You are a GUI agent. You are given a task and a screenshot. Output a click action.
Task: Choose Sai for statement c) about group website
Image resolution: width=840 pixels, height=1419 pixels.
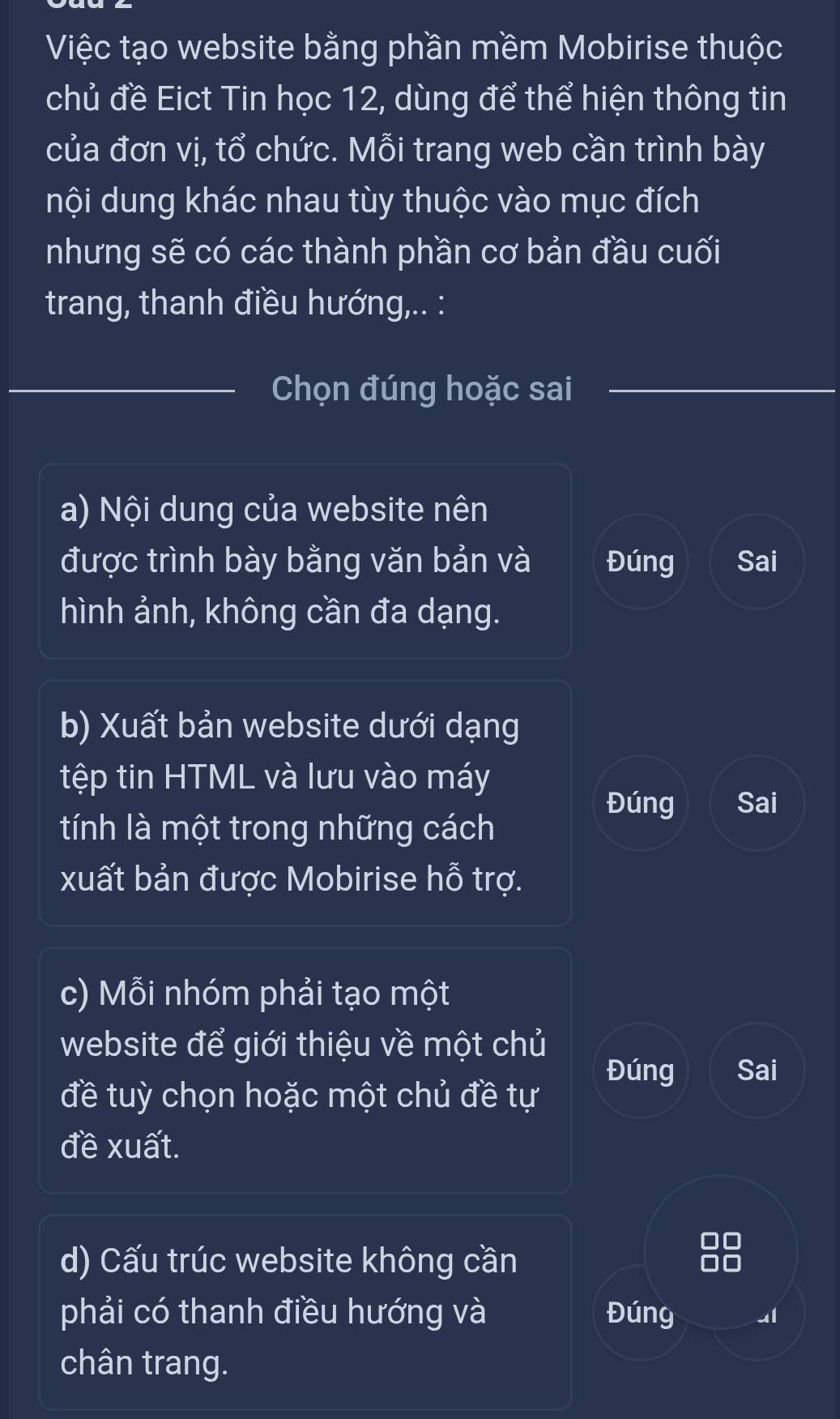click(757, 1071)
